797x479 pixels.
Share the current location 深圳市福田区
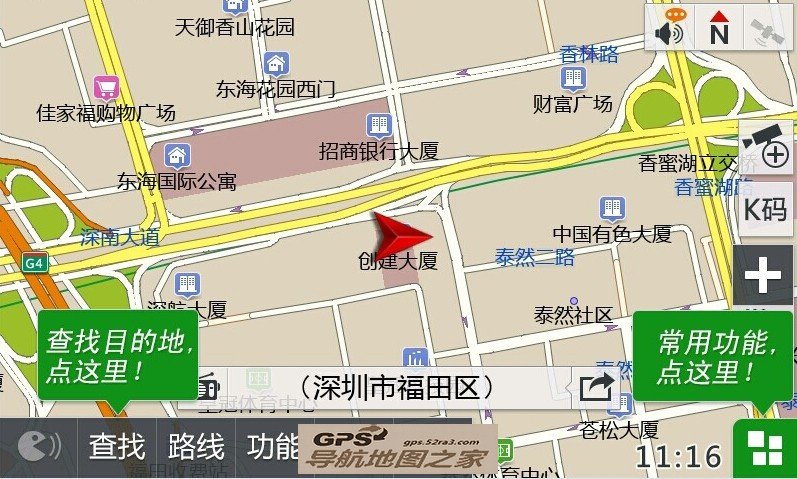coord(596,386)
